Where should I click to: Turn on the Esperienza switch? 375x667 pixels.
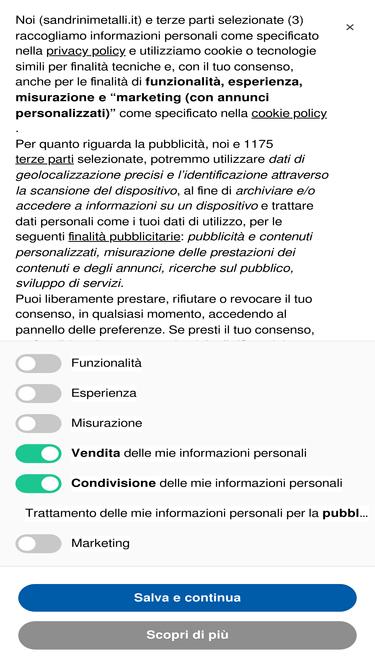click(x=38, y=393)
